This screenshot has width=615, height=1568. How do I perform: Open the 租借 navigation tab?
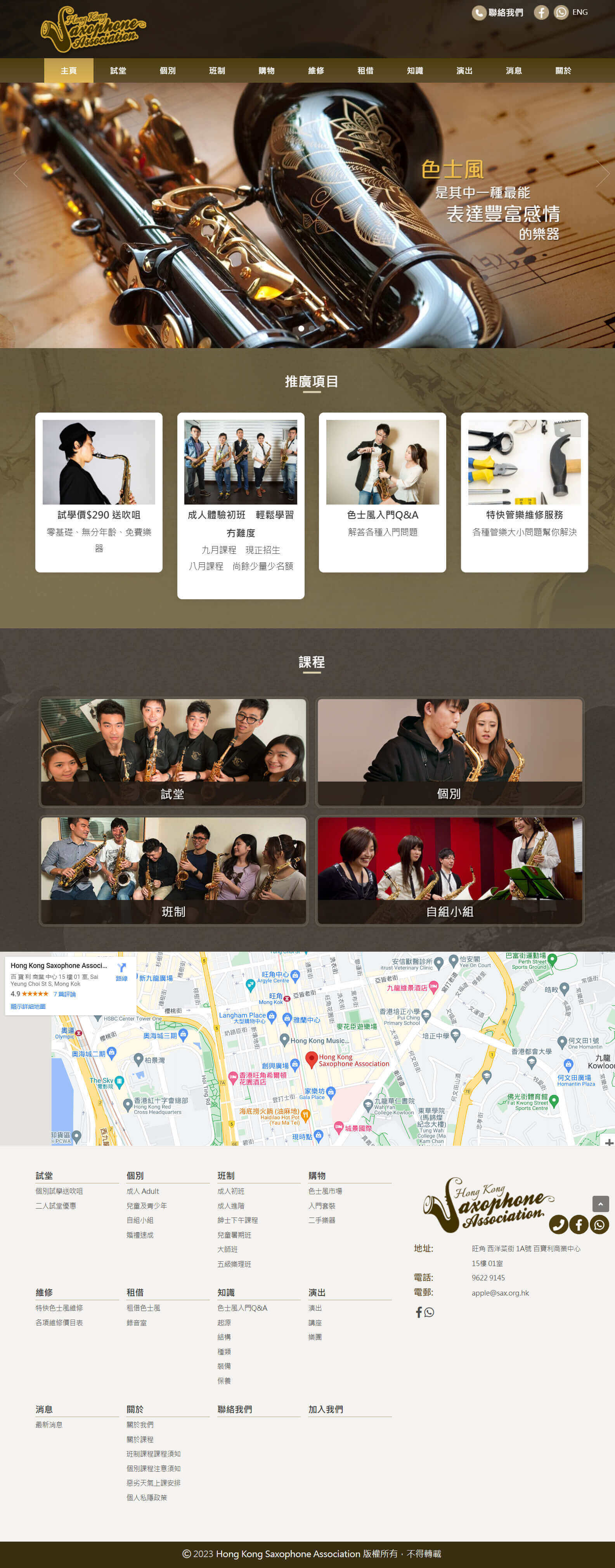point(365,71)
